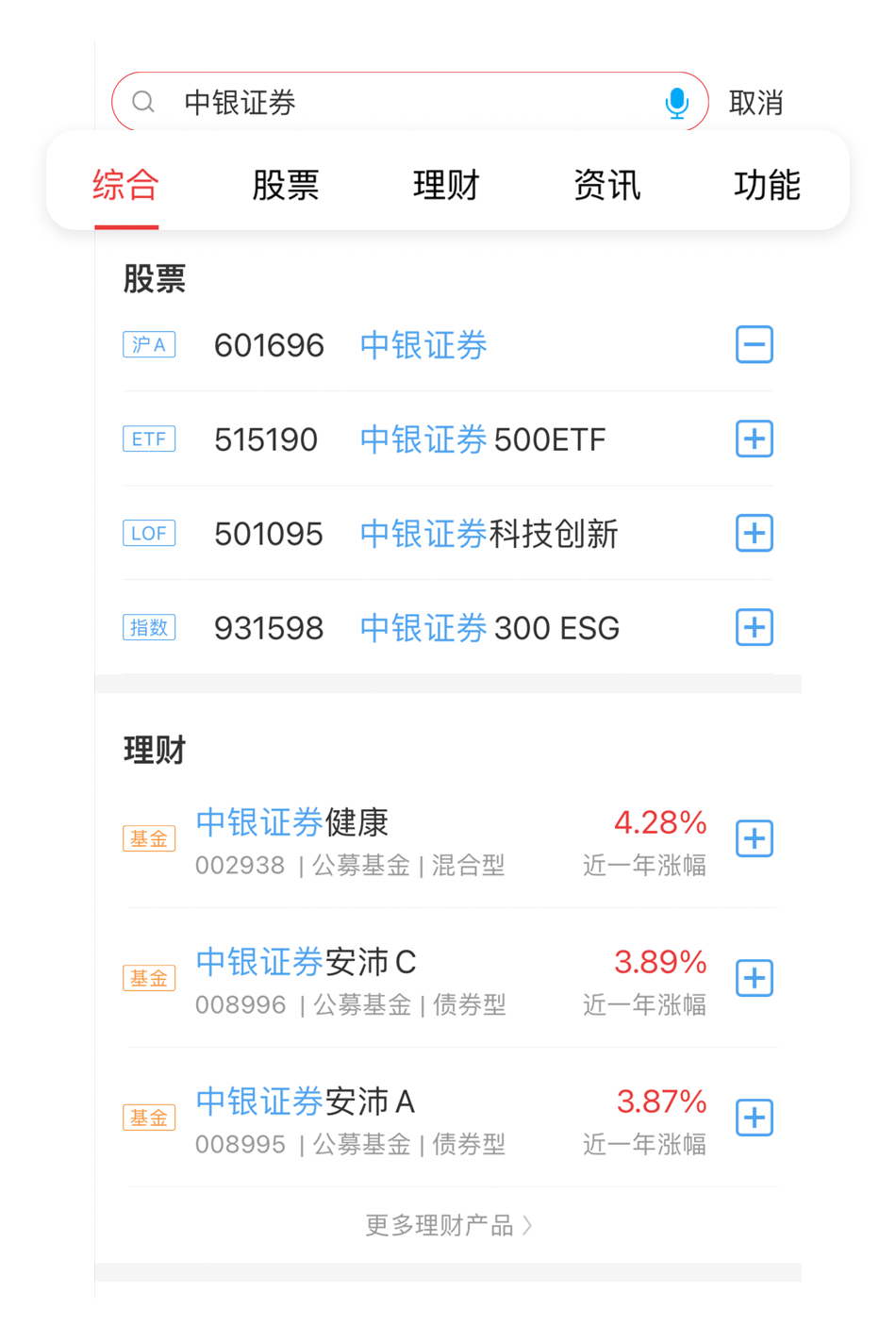Add 515190 中银证券500ETF to watchlist
Screen dimensions: 896x1325
pyautogui.click(x=754, y=439)
